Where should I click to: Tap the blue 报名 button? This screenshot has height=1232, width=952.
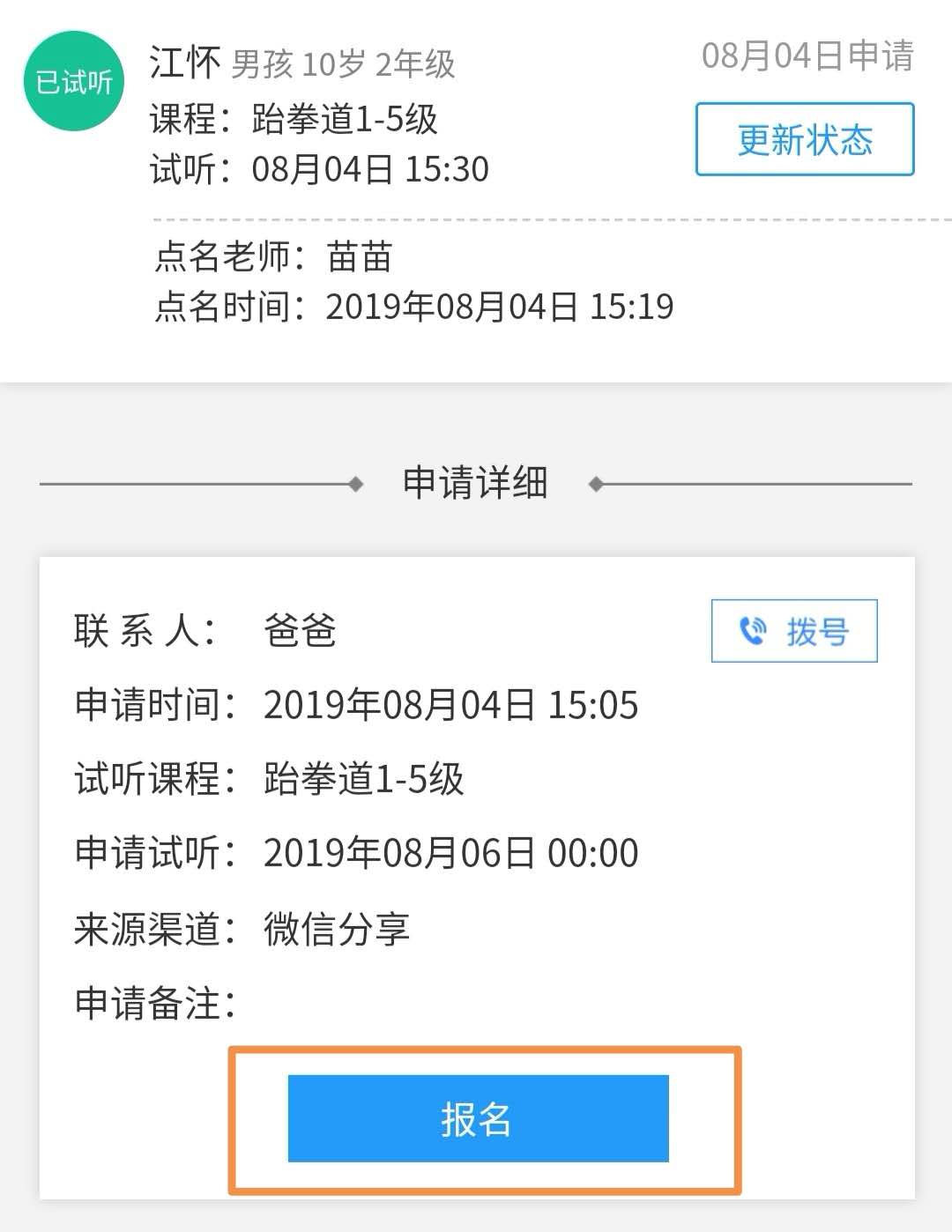(478, 1118)
